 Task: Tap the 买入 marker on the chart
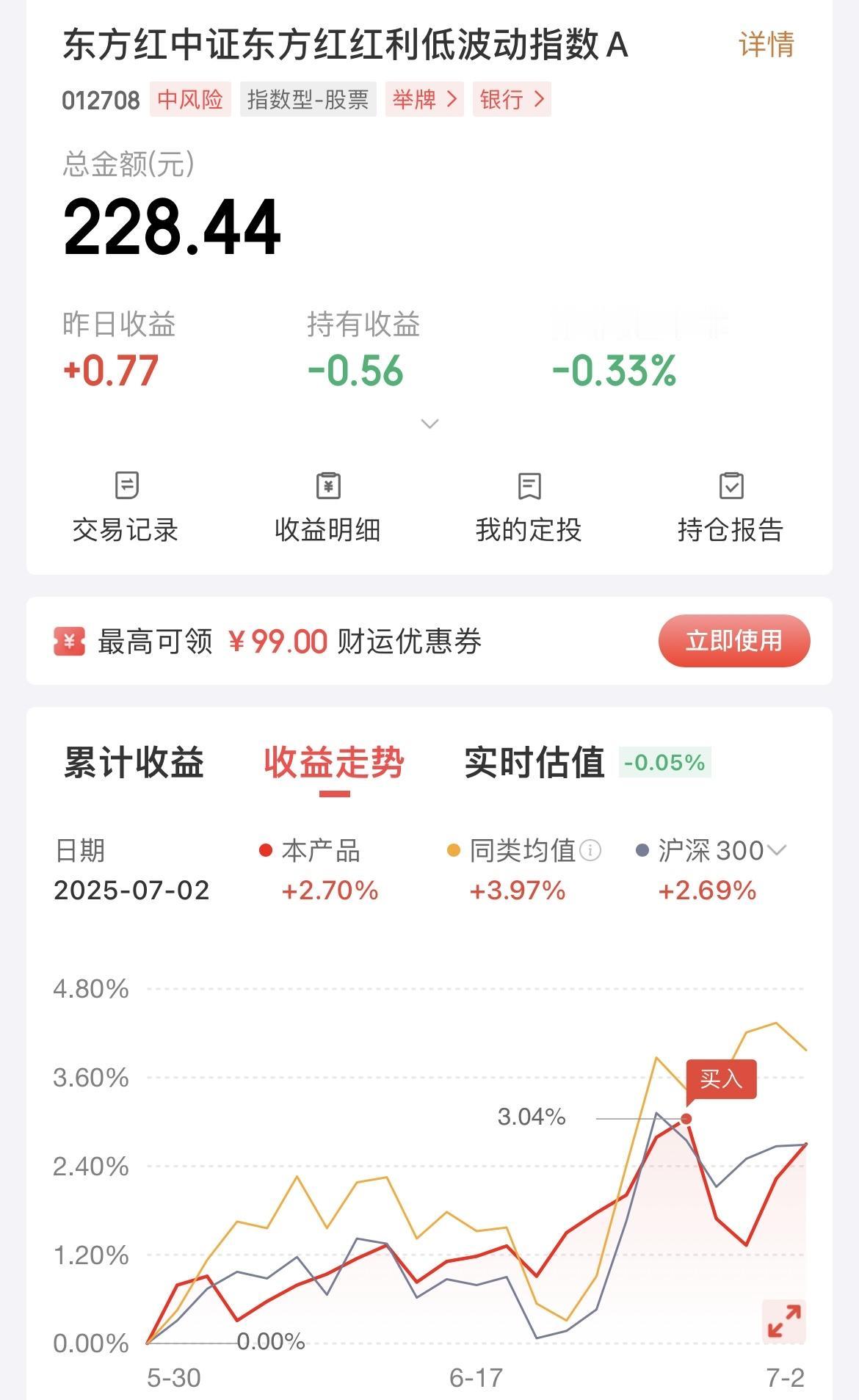pyautogui.click(x=721, y=1079)
